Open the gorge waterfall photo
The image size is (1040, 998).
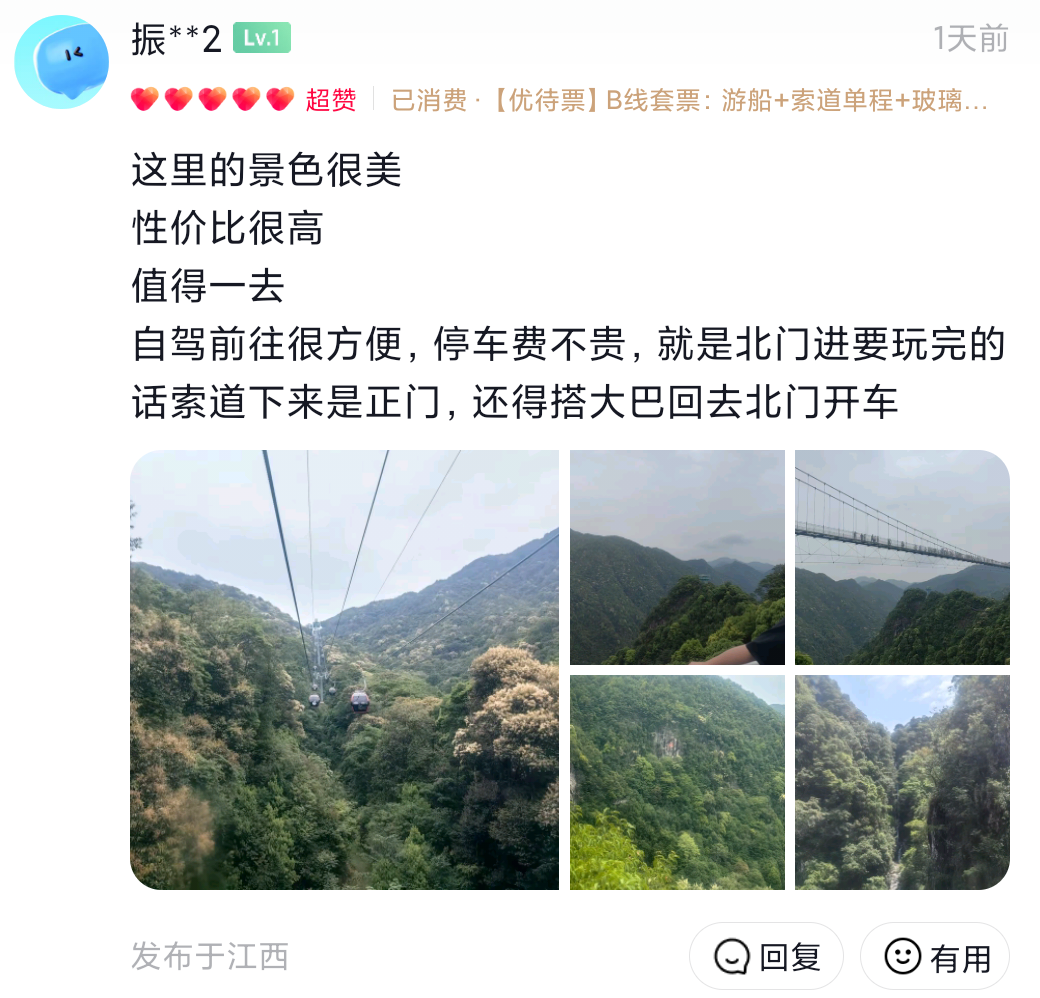point(902,782)
